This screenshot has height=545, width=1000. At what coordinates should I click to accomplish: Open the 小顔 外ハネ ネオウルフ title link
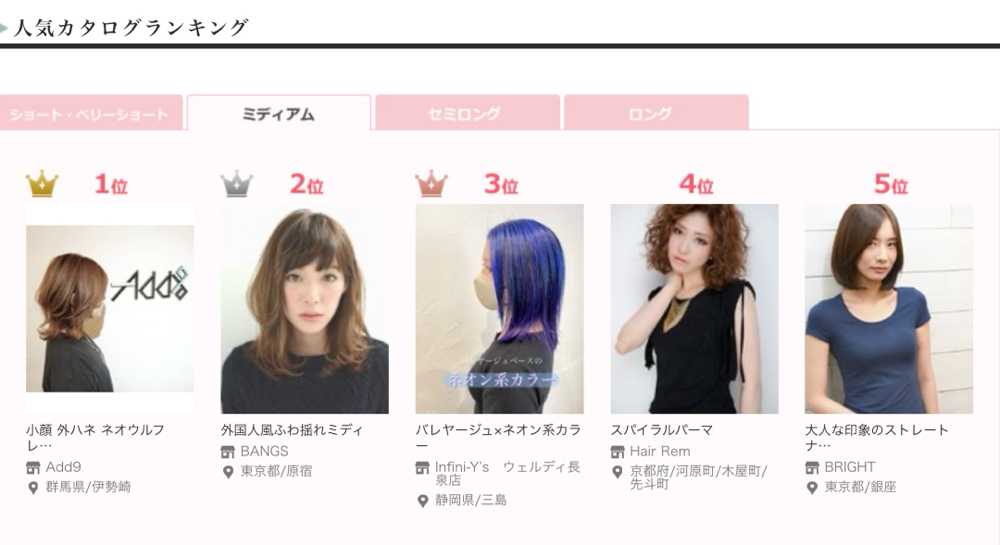95,438
